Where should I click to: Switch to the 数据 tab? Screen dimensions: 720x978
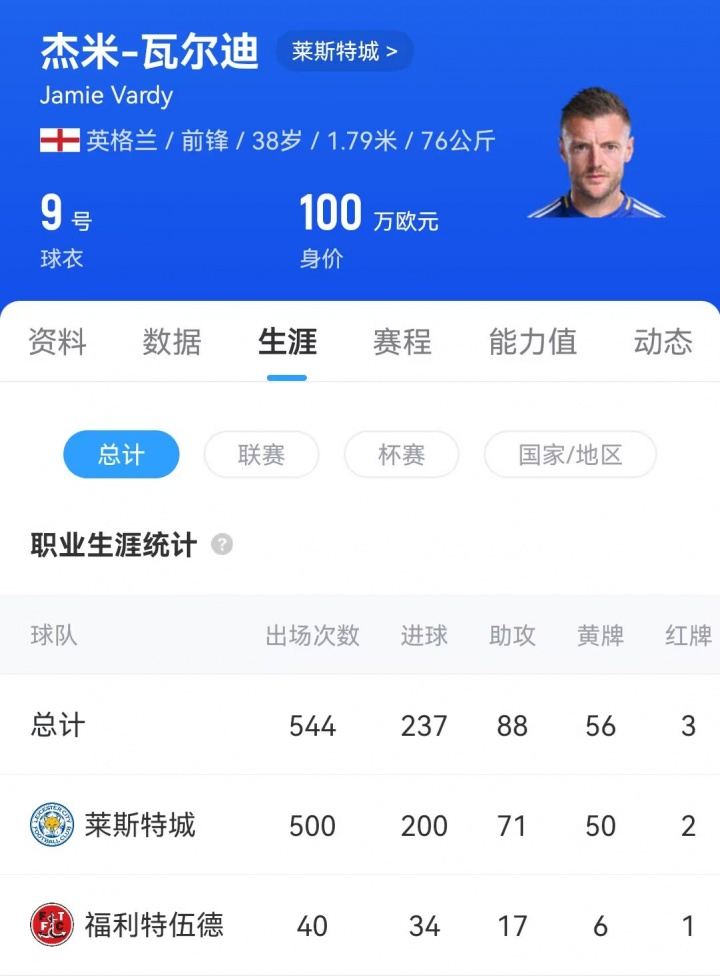pyautogui.click(x=172, y=342)
